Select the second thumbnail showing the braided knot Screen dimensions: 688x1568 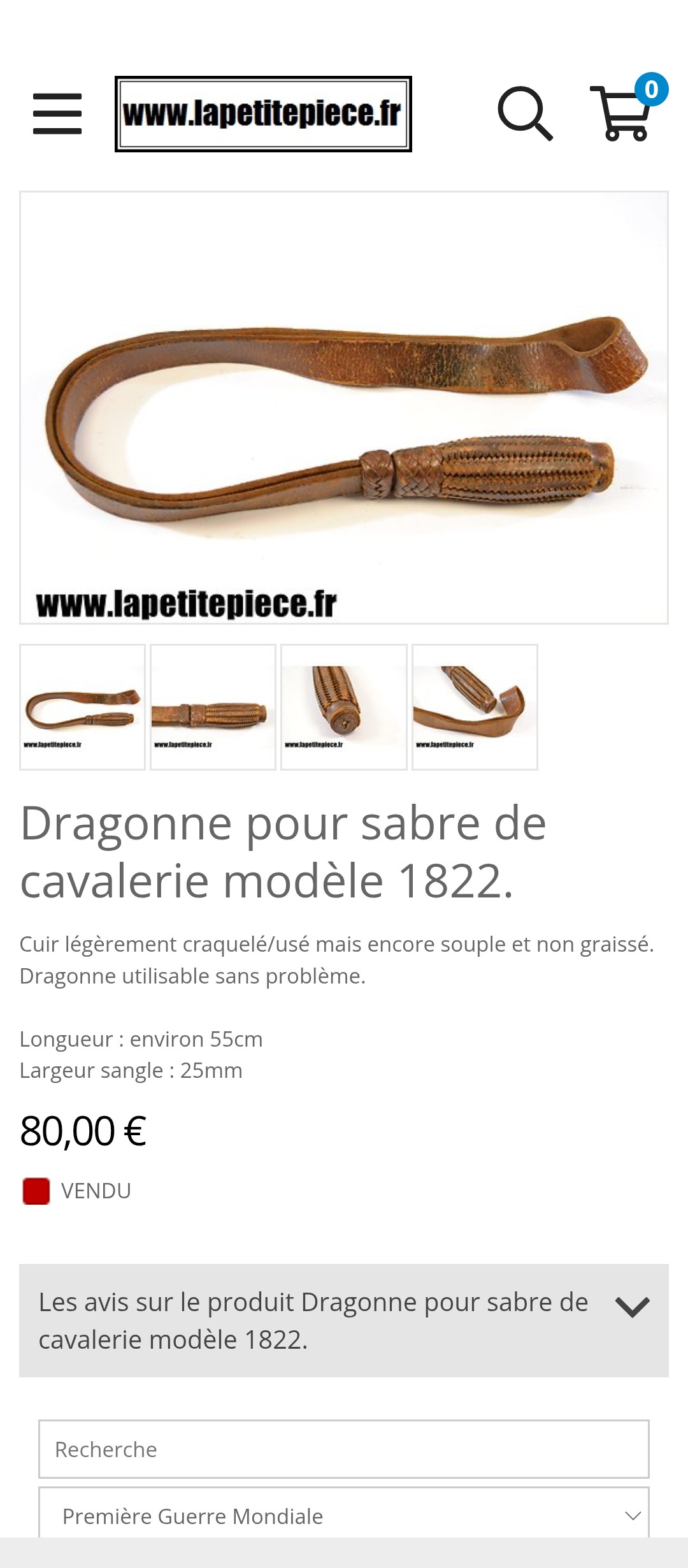coord(213,707)
